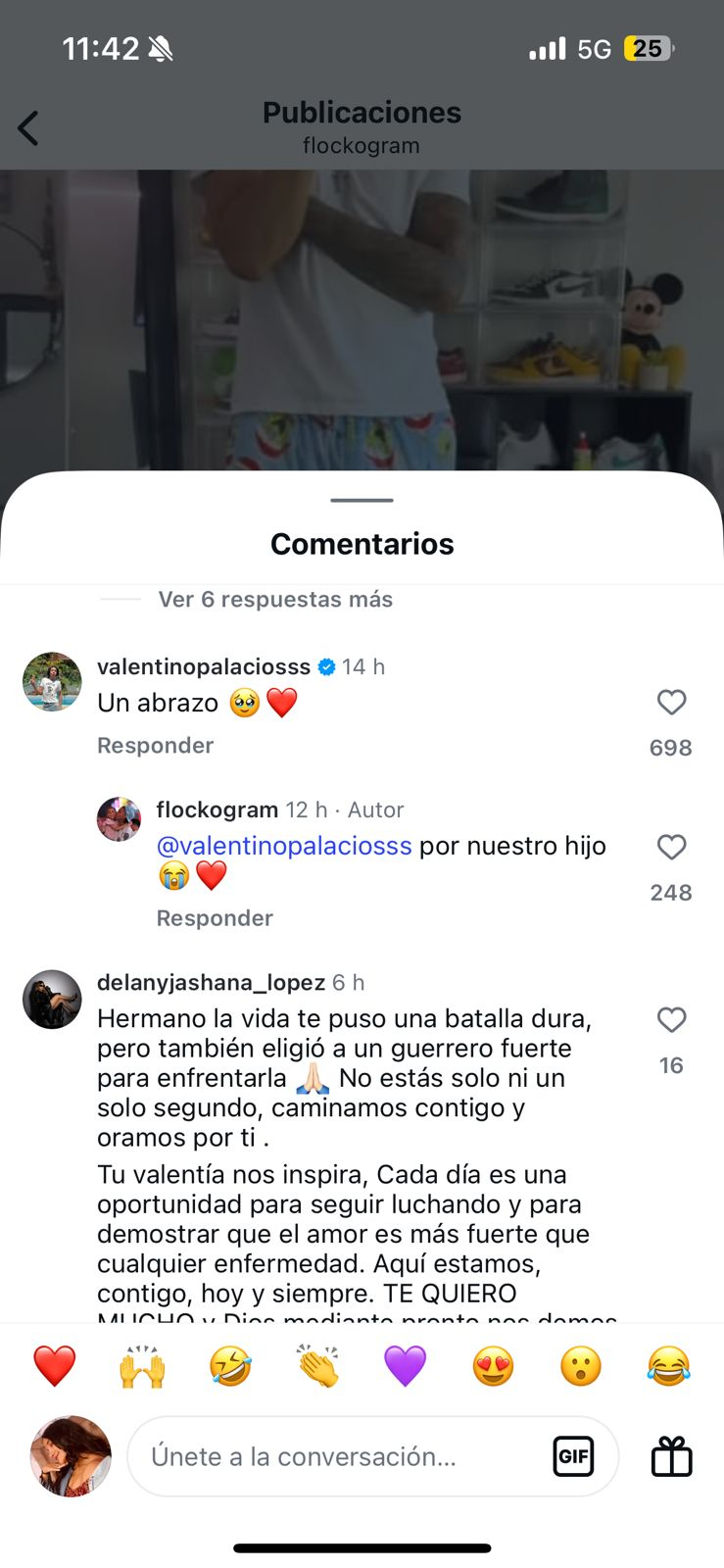This screenshot has width=724, height=1568.
Task: Insert the clapping hands emoji
Action: [x=317, y=1366]
